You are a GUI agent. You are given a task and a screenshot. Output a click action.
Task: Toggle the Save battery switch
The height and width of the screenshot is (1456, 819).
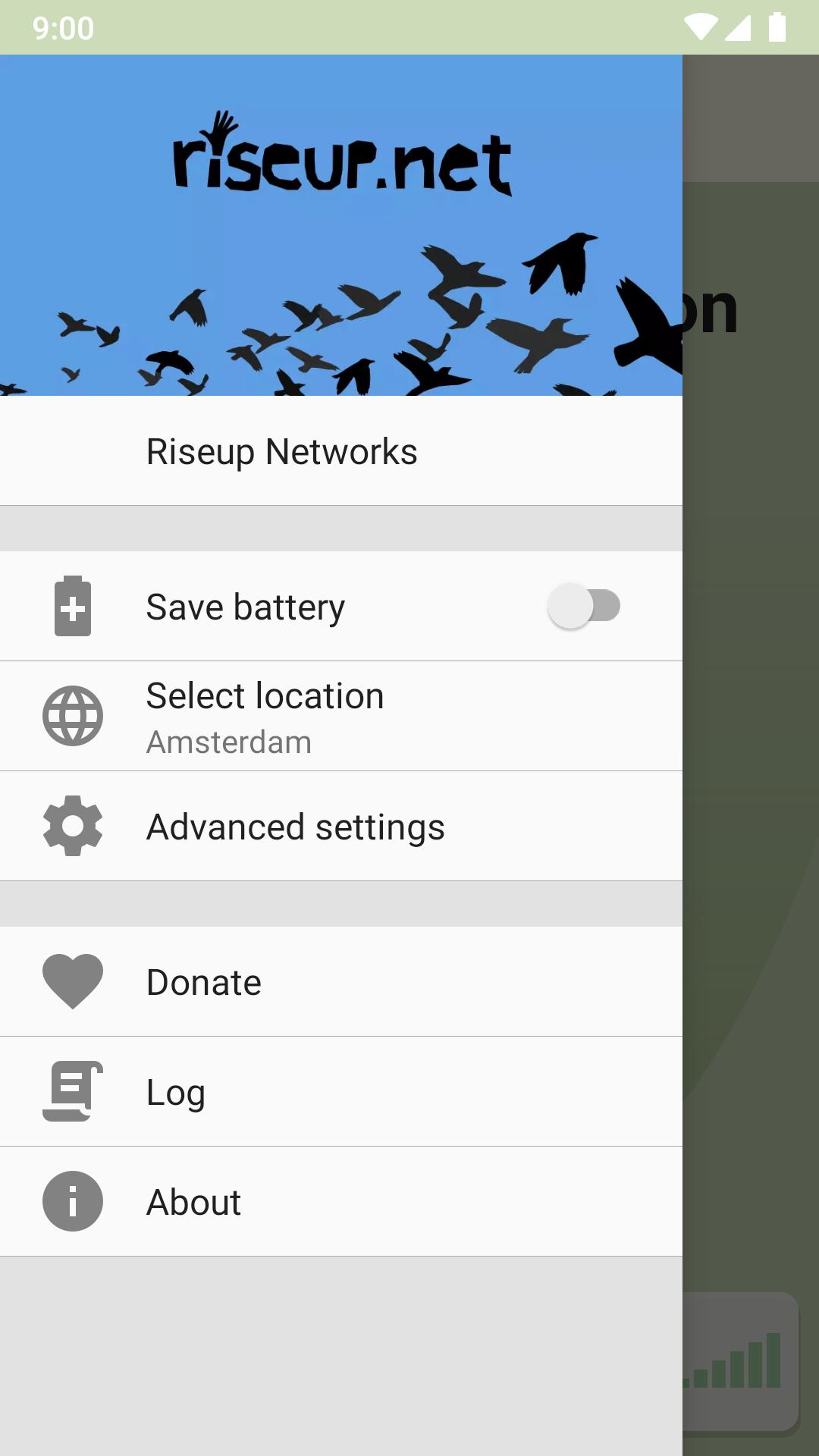click(x=584, y=606)
